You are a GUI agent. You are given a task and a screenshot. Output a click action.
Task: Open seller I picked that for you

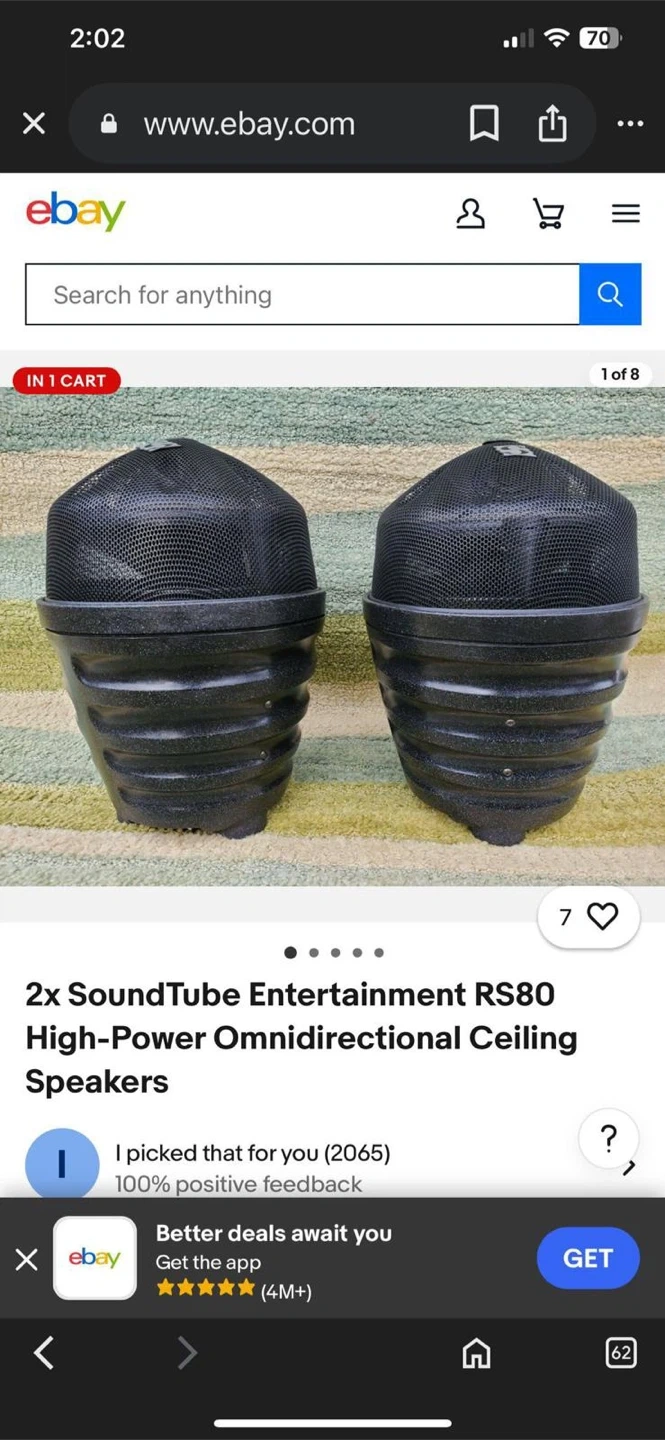click(252, 1153)
